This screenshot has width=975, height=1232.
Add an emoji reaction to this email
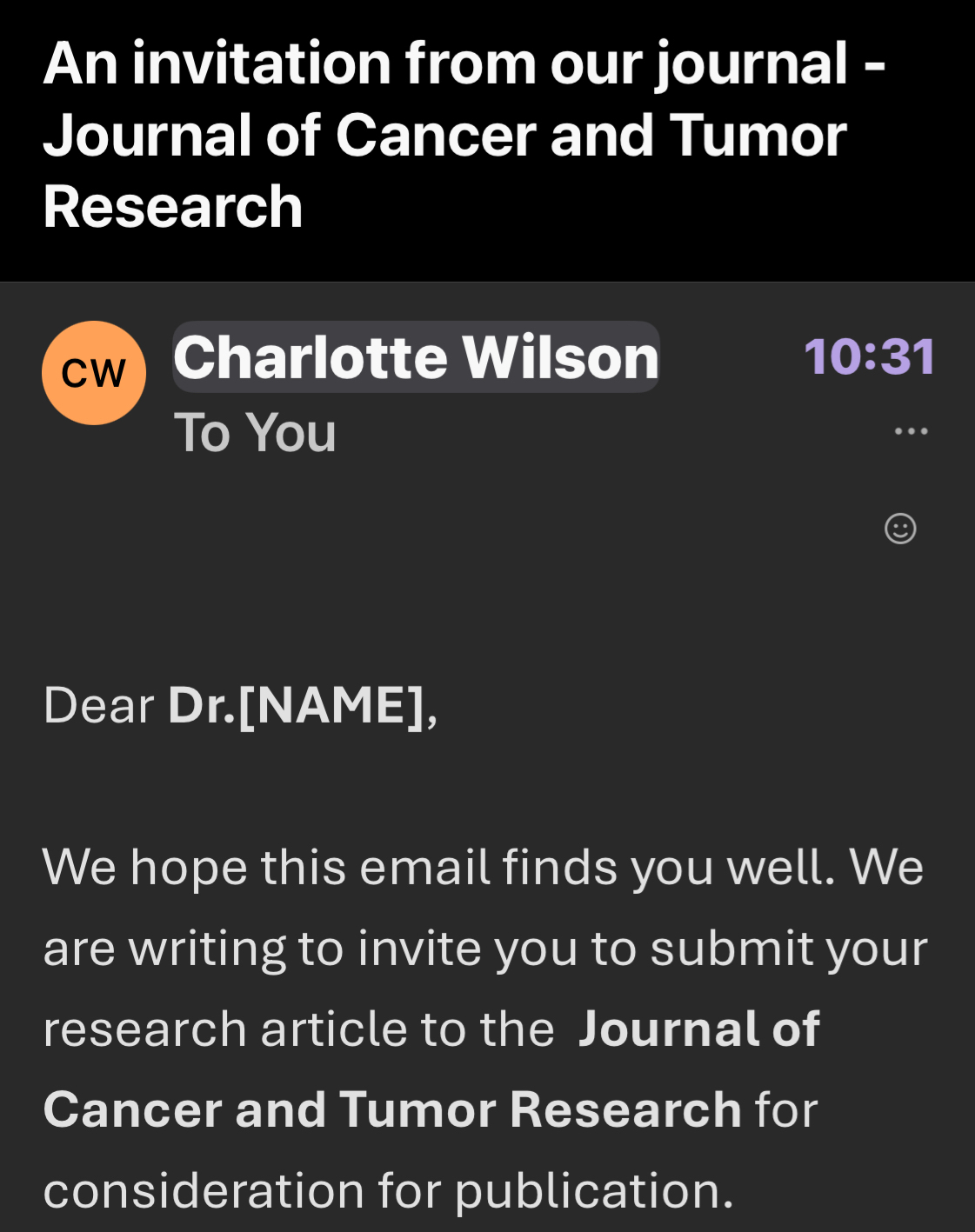tap(900, 528)
